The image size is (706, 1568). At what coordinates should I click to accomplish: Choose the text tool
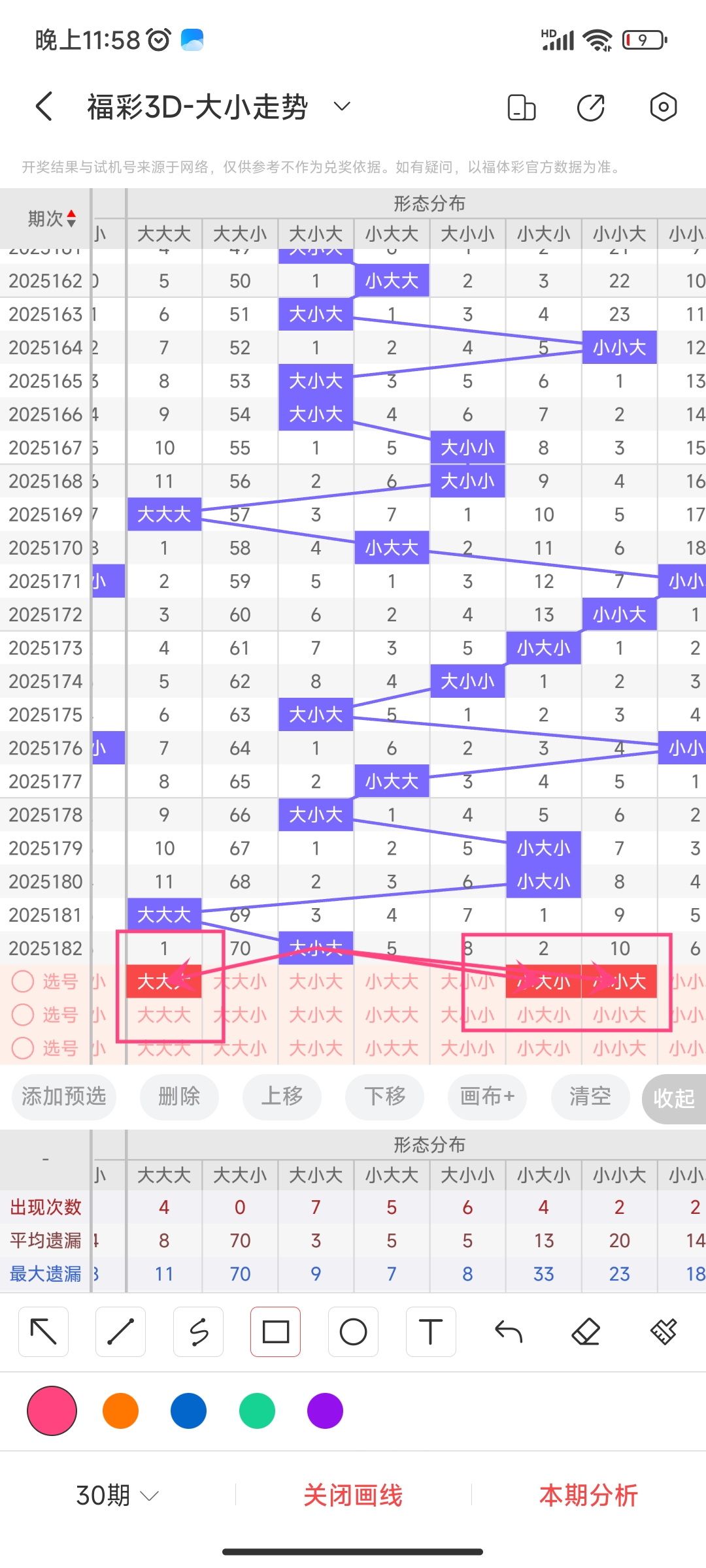tap(431, 1331)
